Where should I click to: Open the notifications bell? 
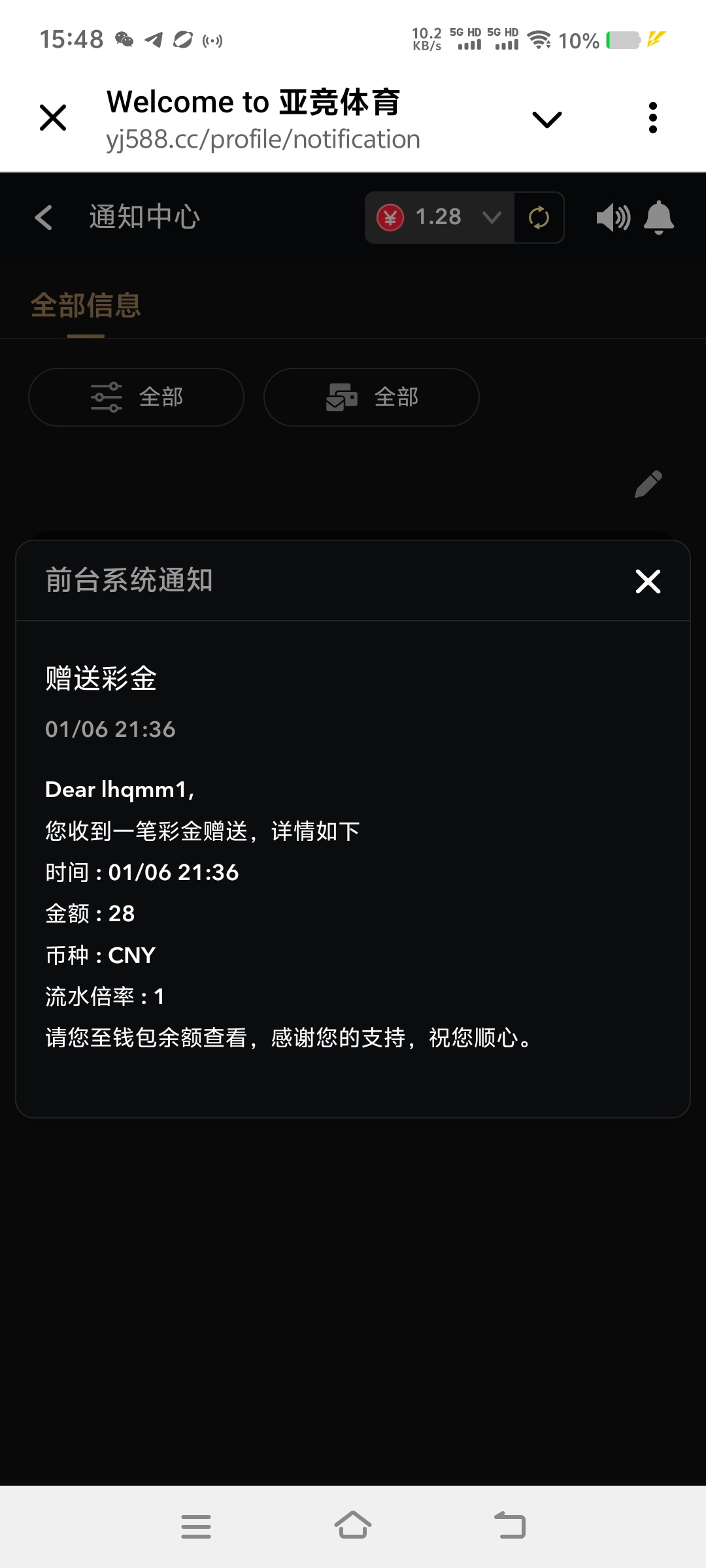tap(658, 218)
